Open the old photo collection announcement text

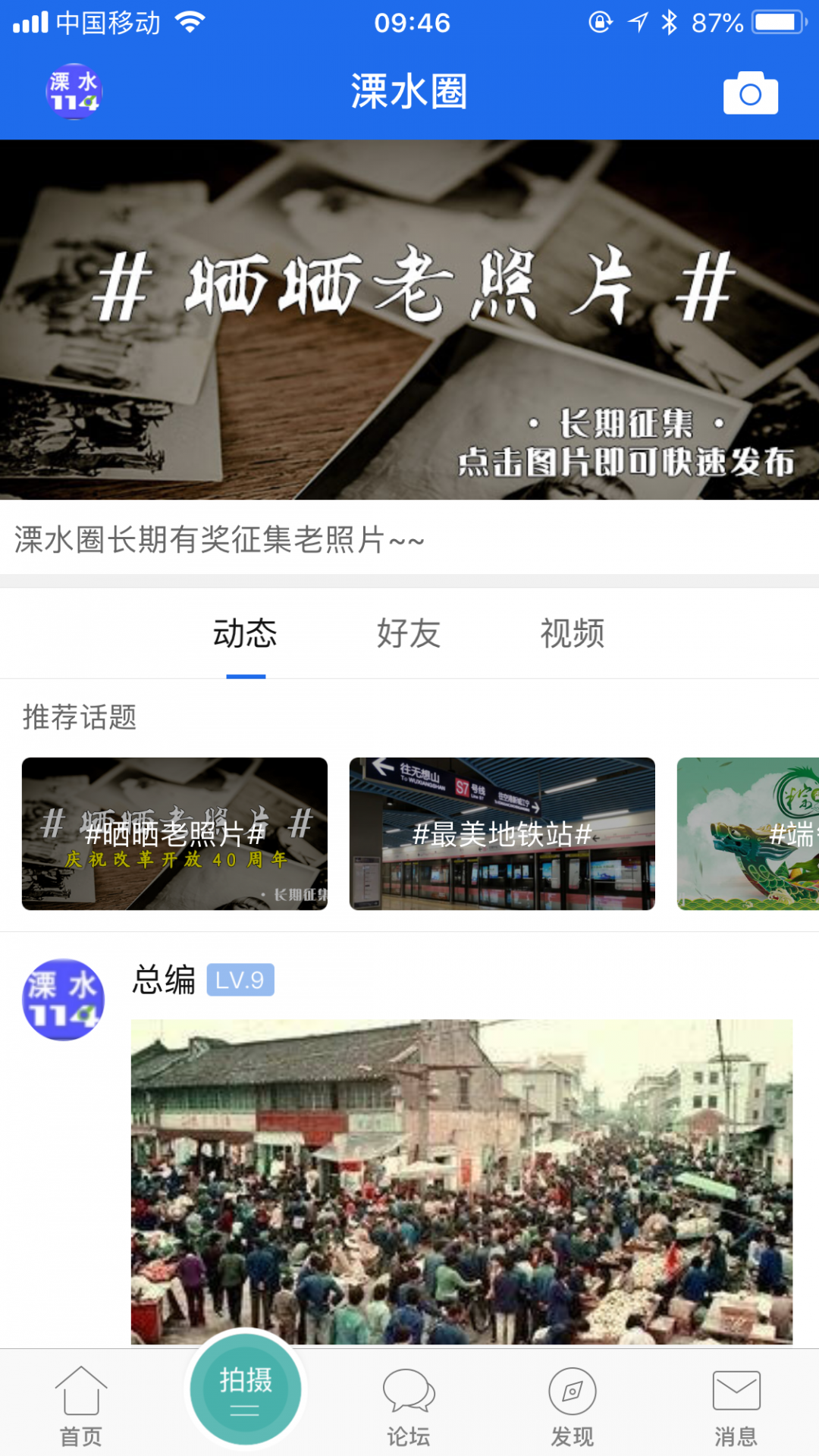coord(216,541)
